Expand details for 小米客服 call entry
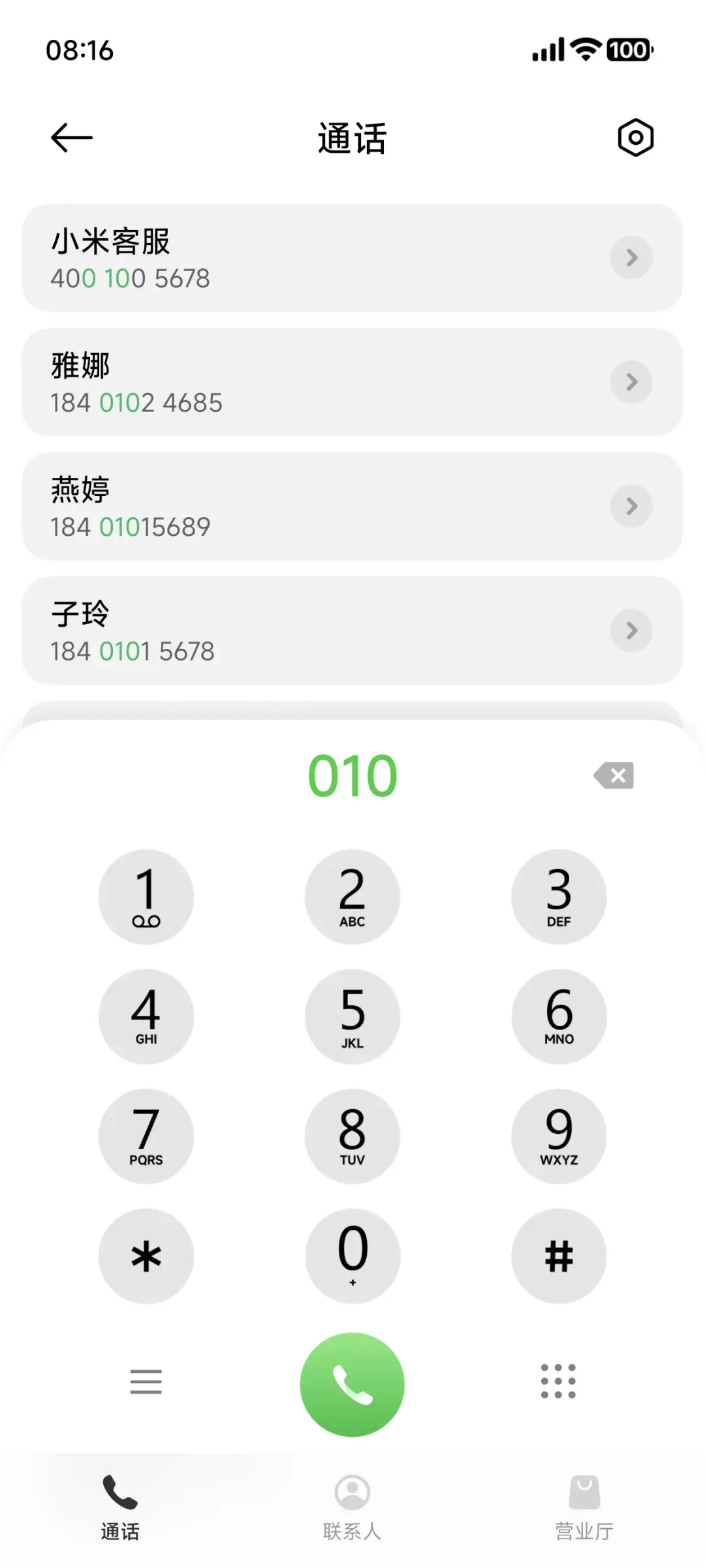Viewport: 705px width, 1568px height. tap(631, 258)
